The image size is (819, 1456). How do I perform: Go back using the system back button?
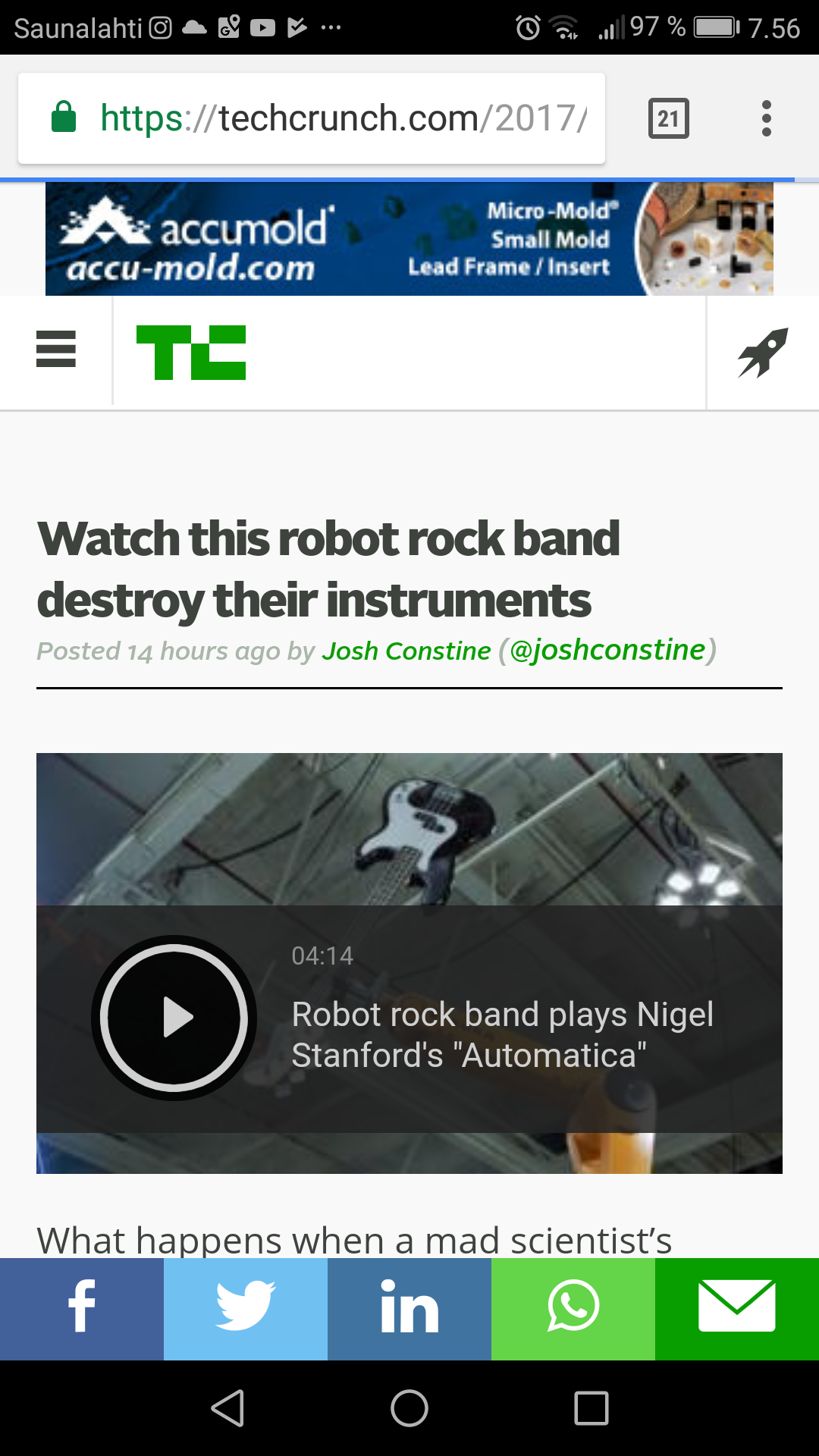[227, 1408]
